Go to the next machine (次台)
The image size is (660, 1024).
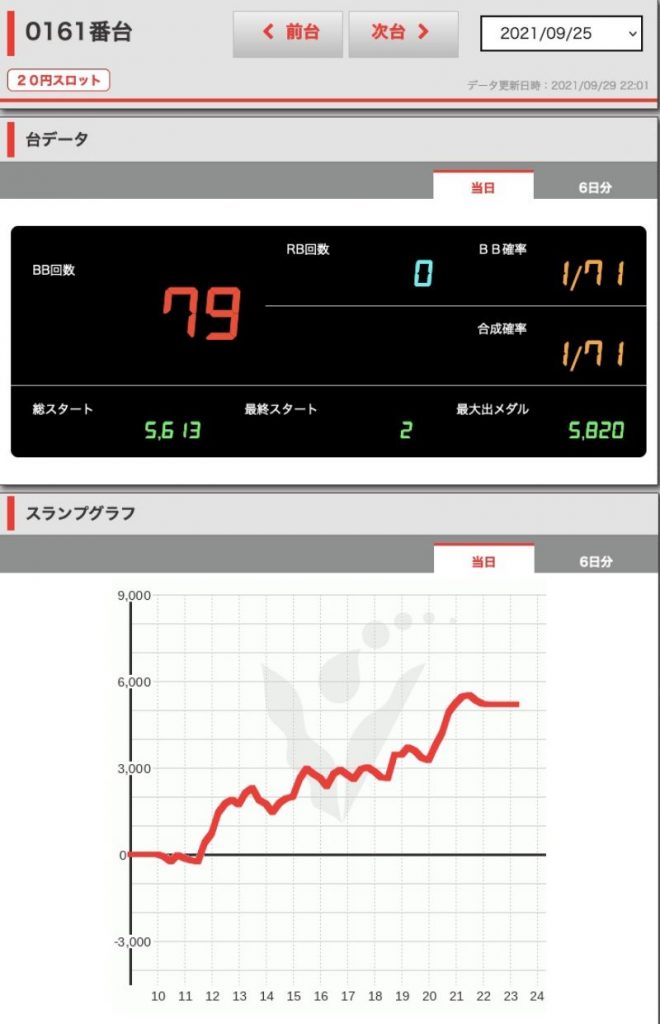point(403,33)
